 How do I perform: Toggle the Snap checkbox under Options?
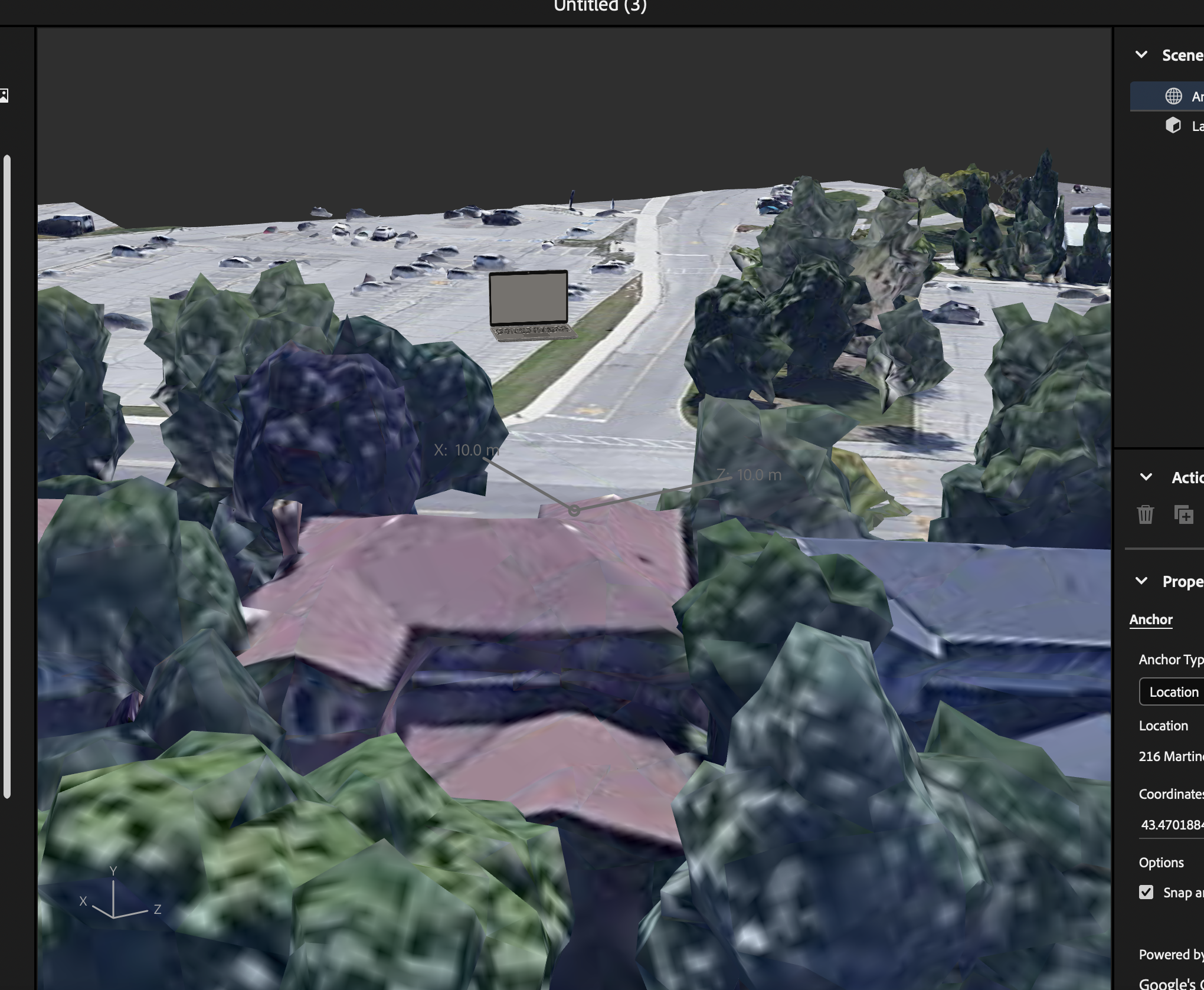[x=1146, y=892]
